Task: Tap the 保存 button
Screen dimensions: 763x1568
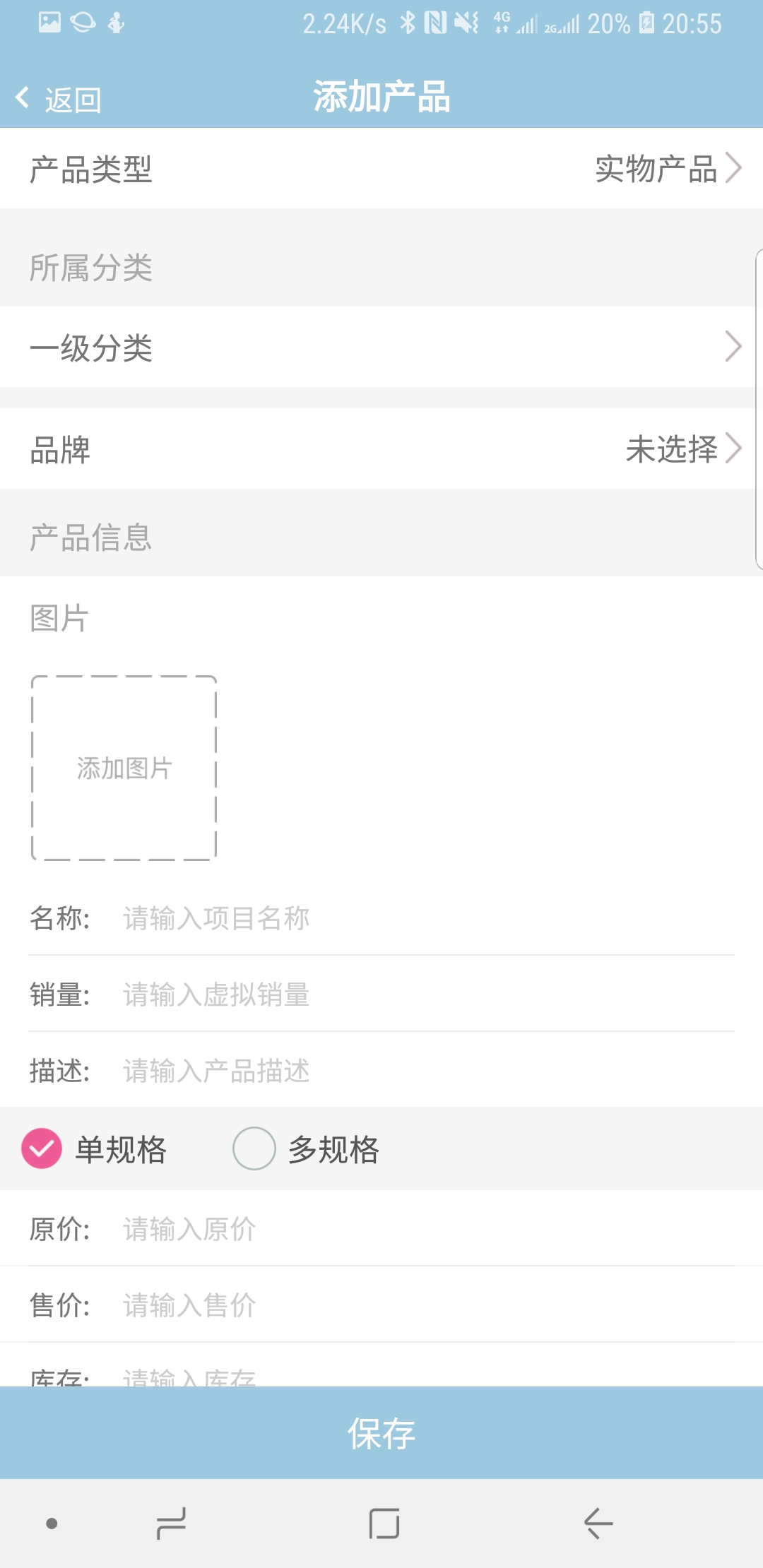Action: click(381, 1433)
